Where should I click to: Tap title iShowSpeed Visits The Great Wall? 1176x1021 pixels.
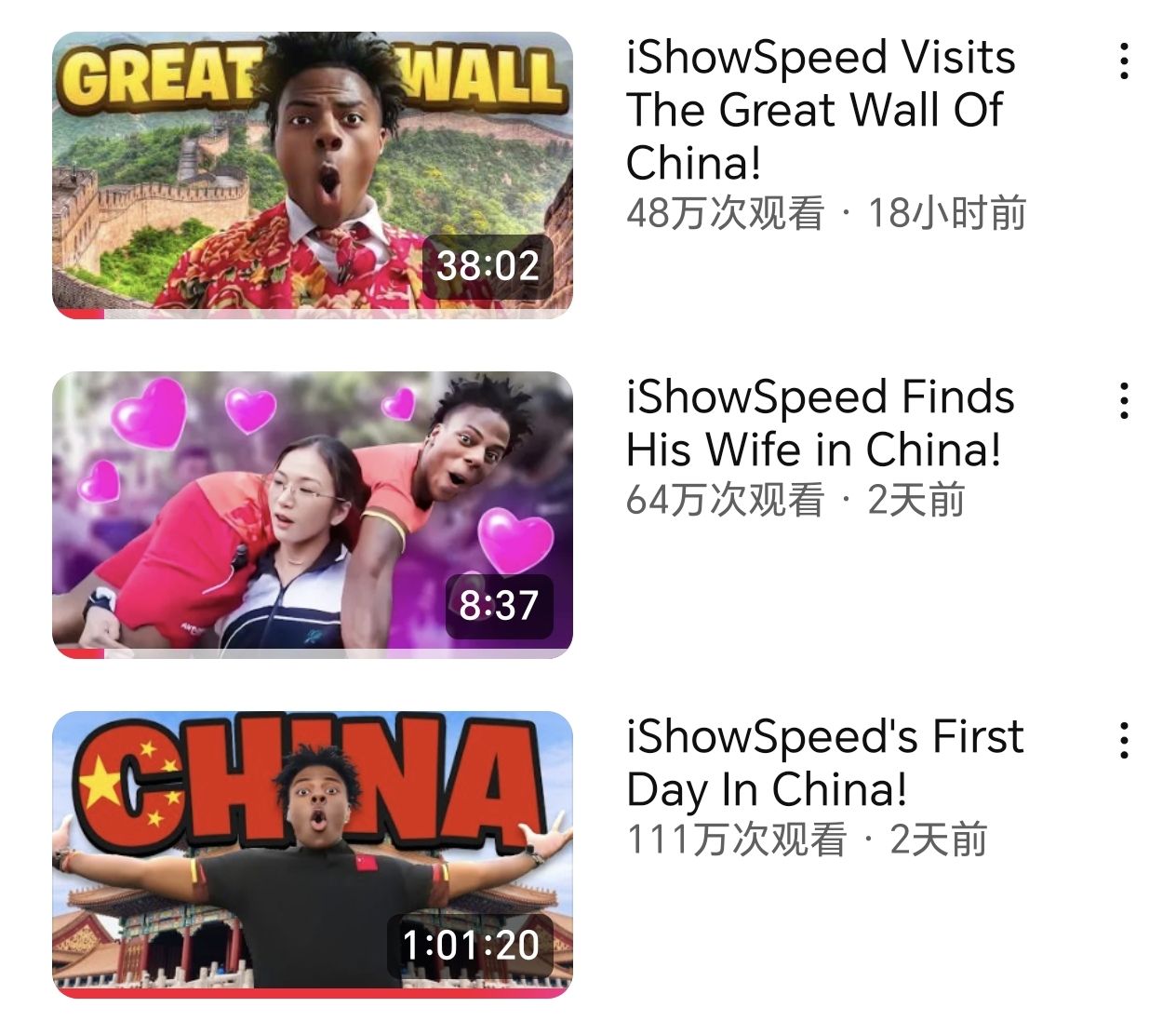pos(821,110)
